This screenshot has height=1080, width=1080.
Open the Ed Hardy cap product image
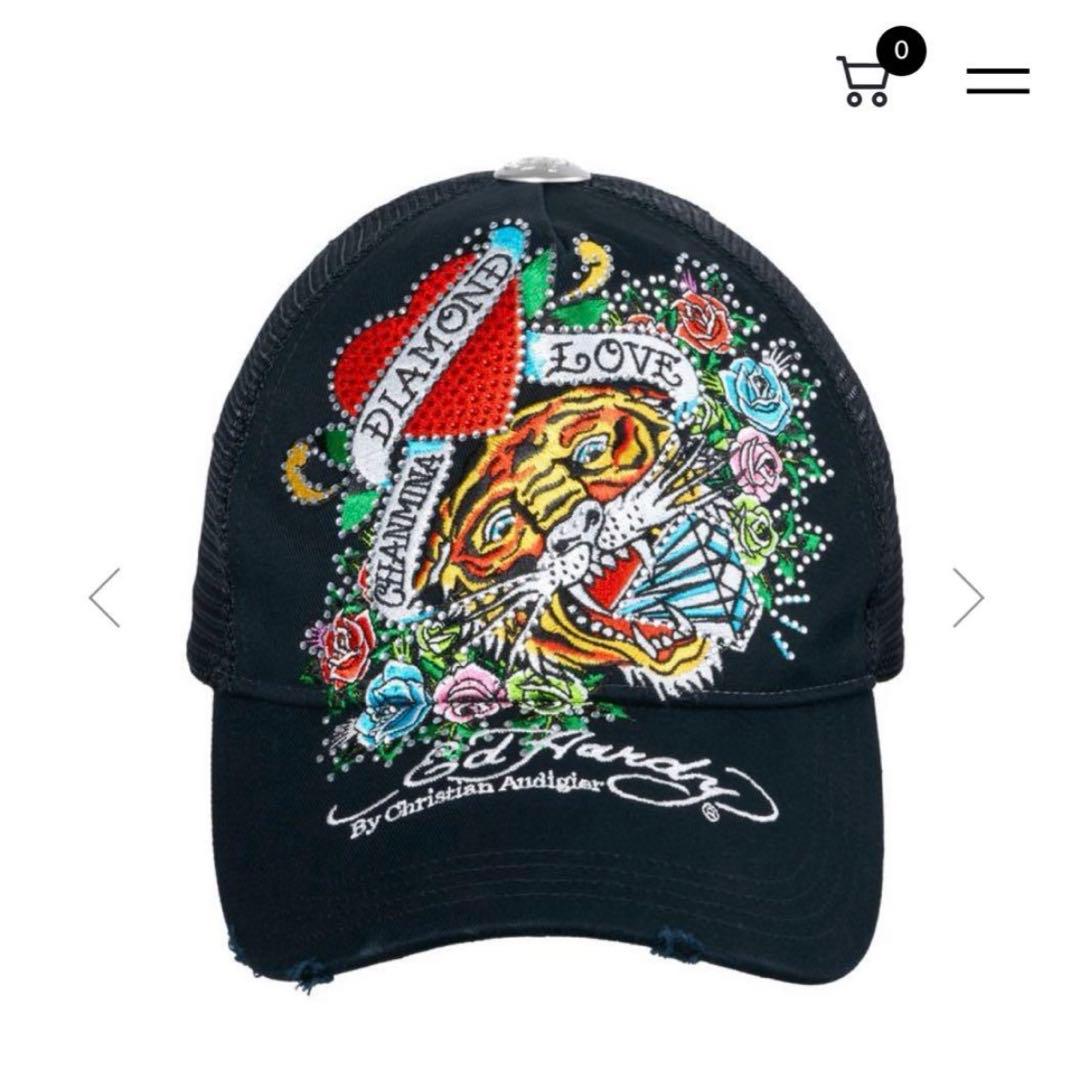pos(542,570)
